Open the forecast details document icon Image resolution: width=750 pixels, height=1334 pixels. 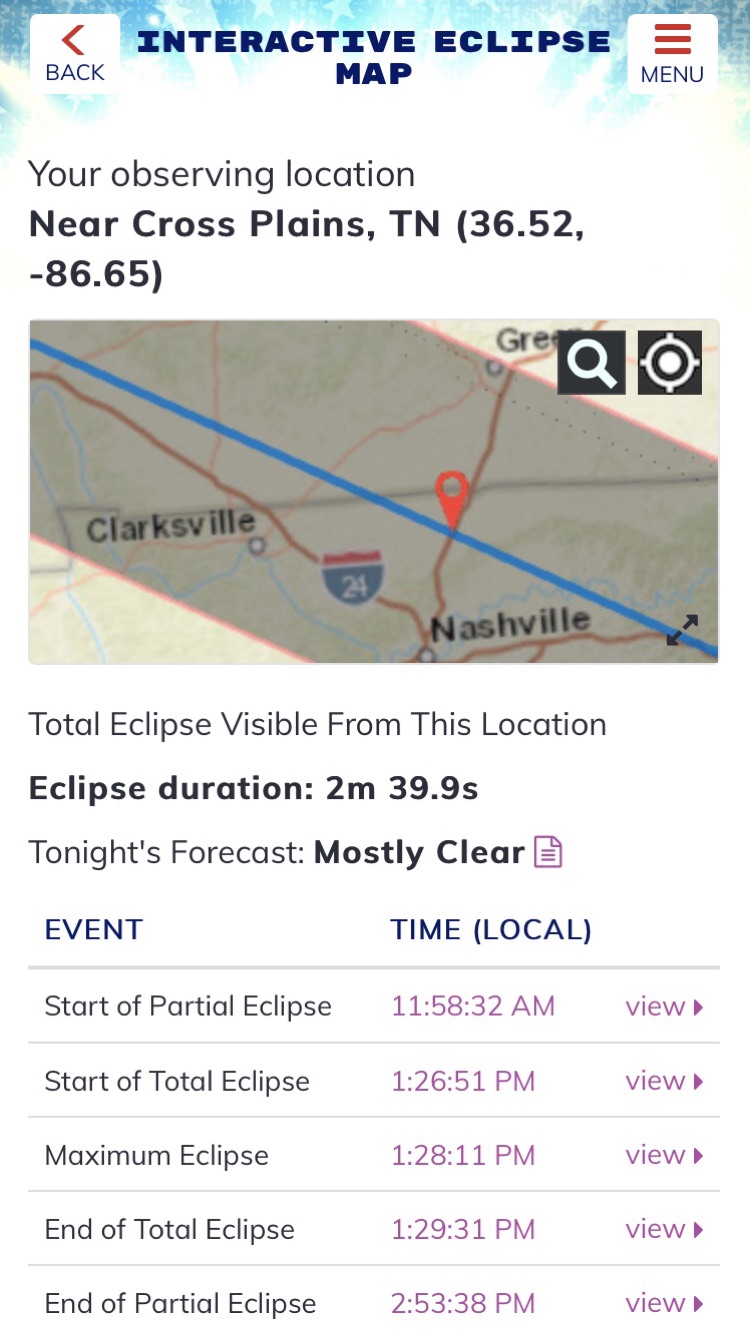tap(548, 852)
